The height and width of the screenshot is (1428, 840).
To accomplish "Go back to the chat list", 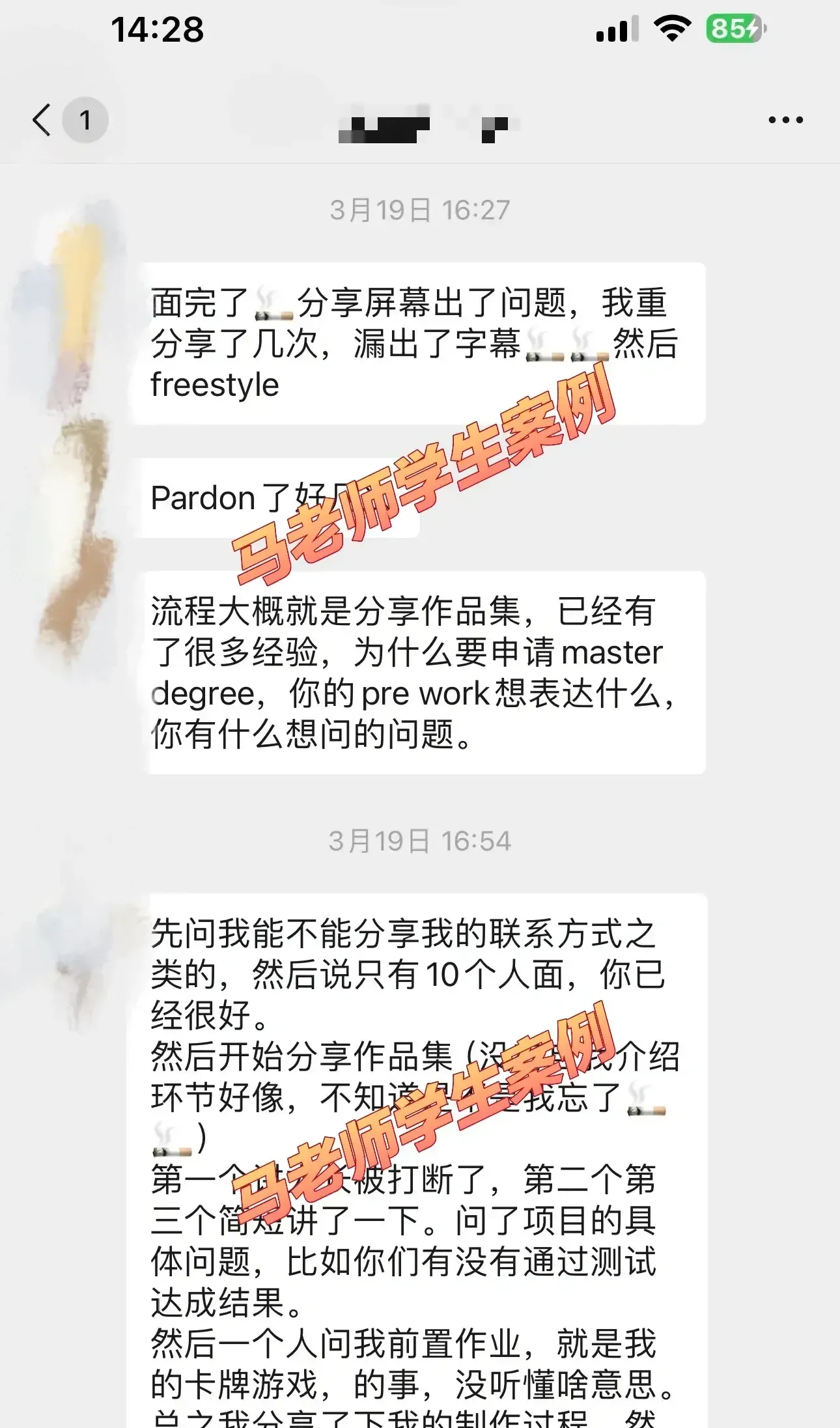I will 43,120.
